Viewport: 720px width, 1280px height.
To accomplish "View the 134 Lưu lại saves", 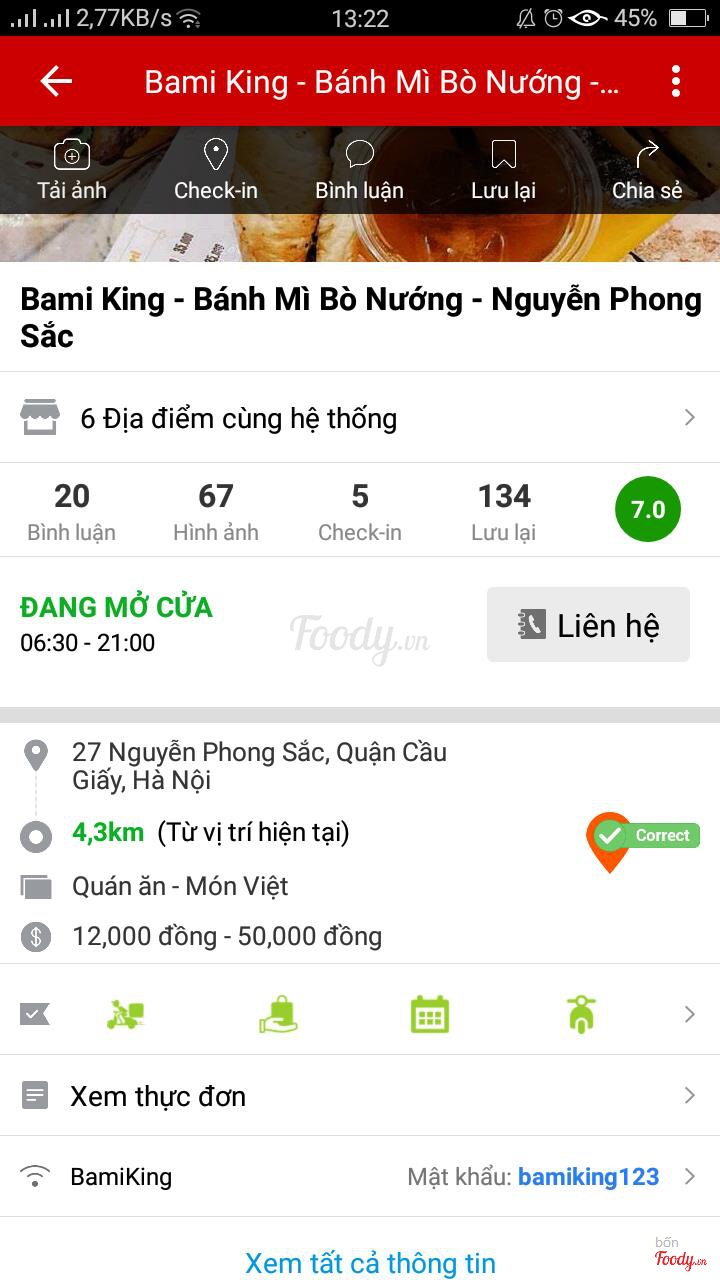I will pyautogui.click(x=504, y=511).
